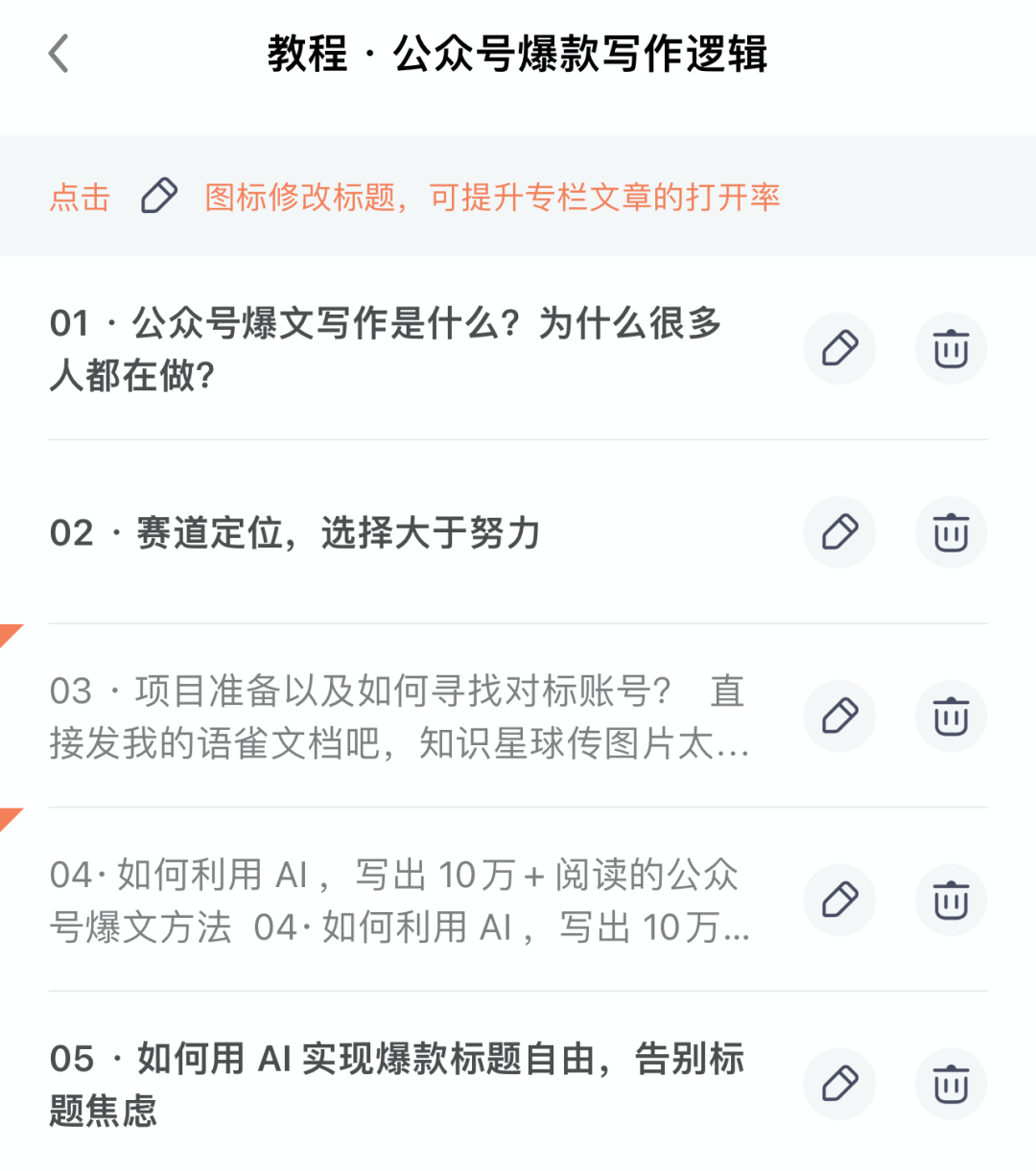Edit title of 05 爆款标题自由 article

pos(839,1085)
